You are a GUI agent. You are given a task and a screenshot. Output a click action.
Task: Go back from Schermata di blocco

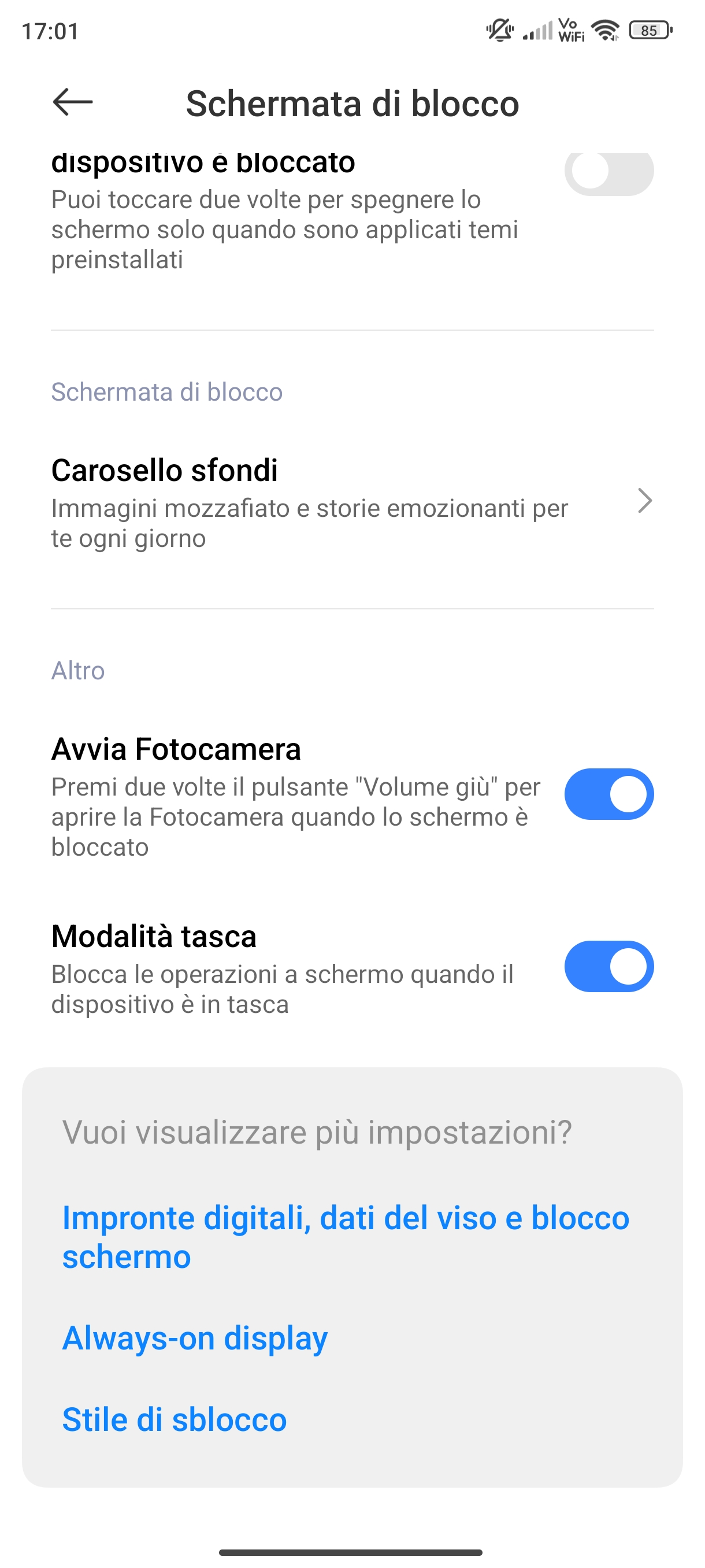pyautogui.click(x=72, y=102)
